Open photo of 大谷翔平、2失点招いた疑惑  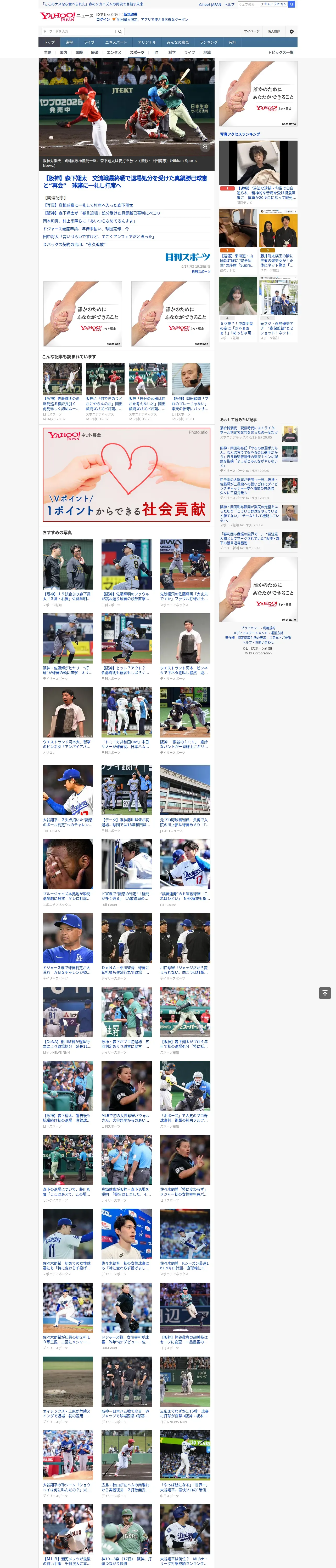coord(68,790)
